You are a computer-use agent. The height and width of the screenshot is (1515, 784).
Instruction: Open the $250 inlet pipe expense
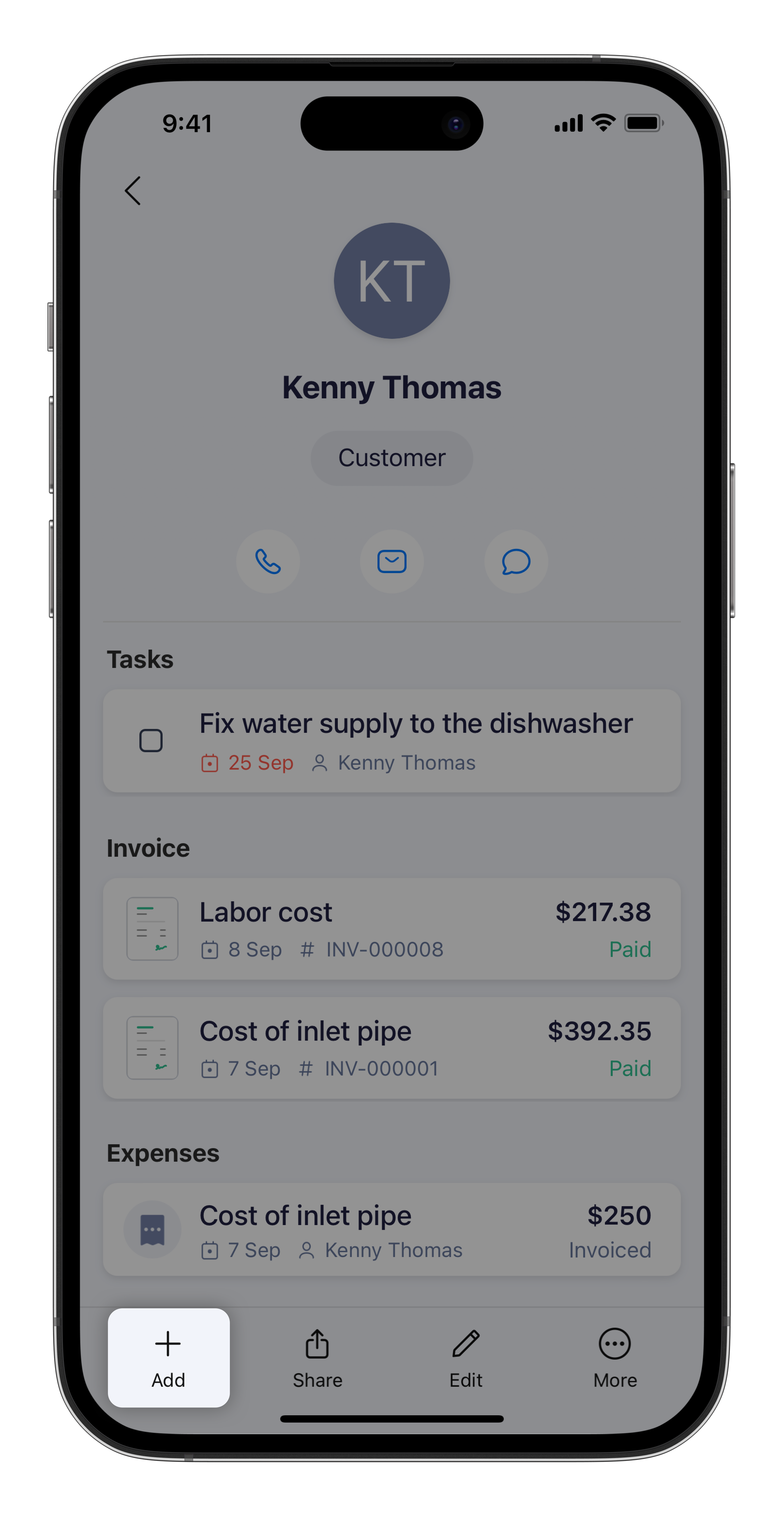point(392,1229)
